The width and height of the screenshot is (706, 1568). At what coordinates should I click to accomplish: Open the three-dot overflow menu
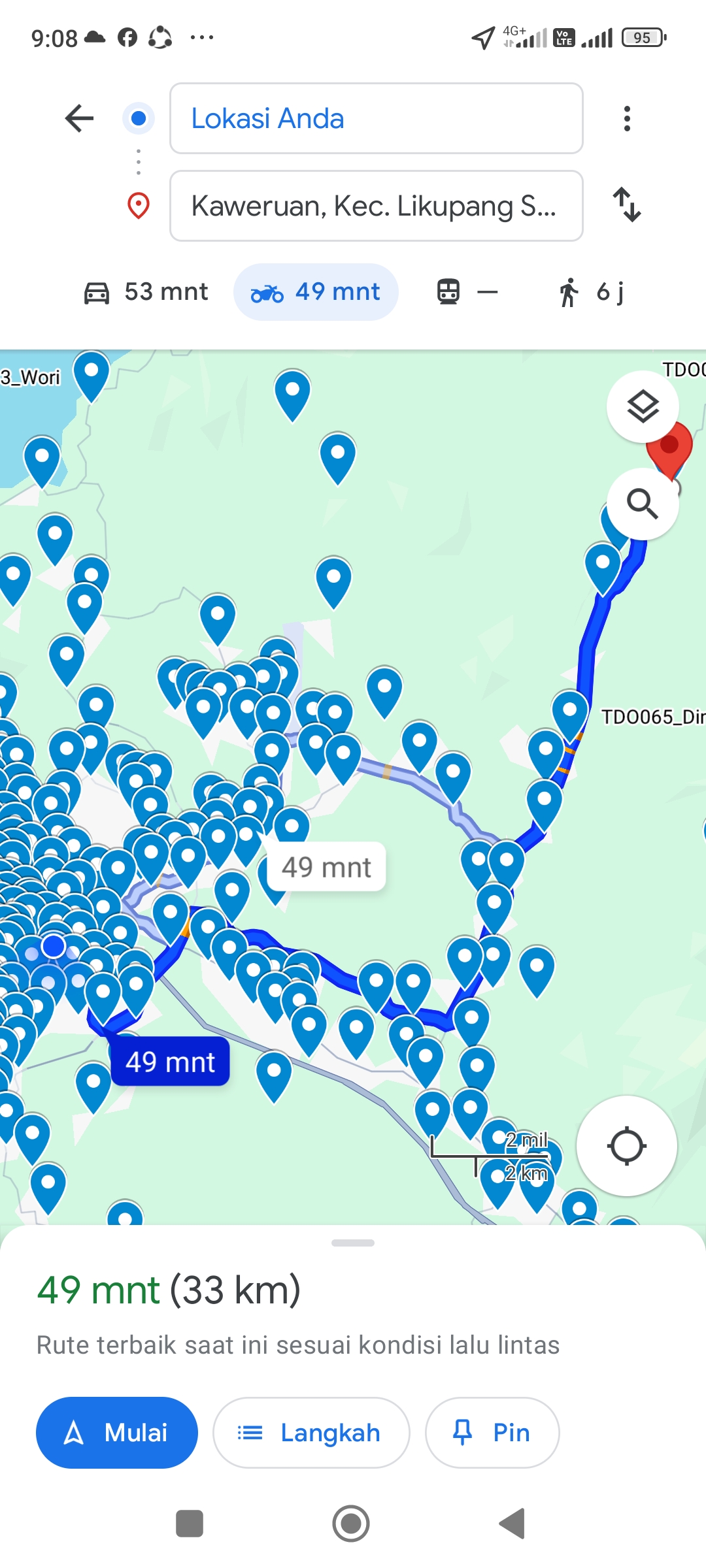(x=627, y=118)
